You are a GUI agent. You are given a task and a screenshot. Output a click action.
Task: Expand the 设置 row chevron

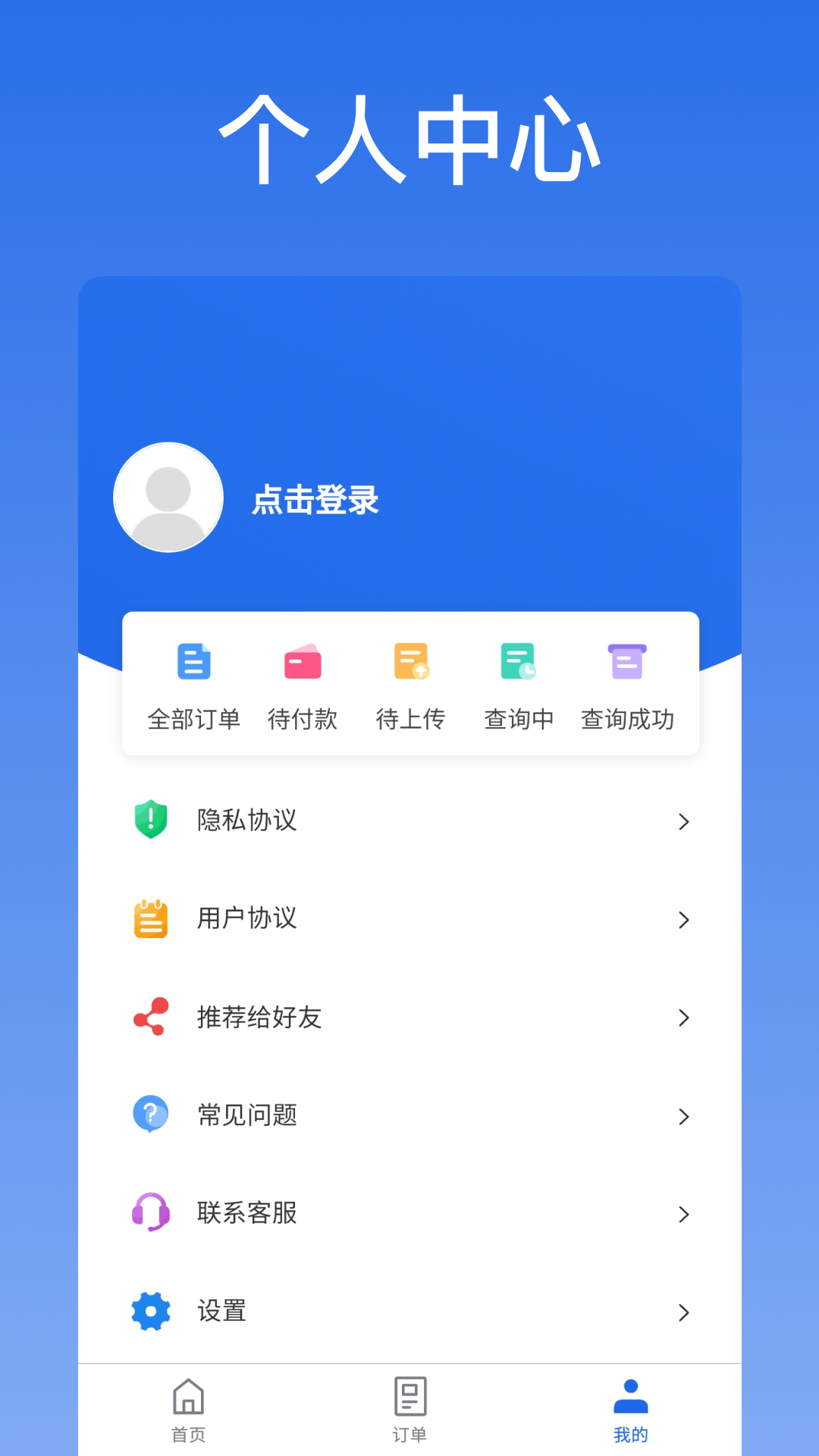click(685, 1312)
